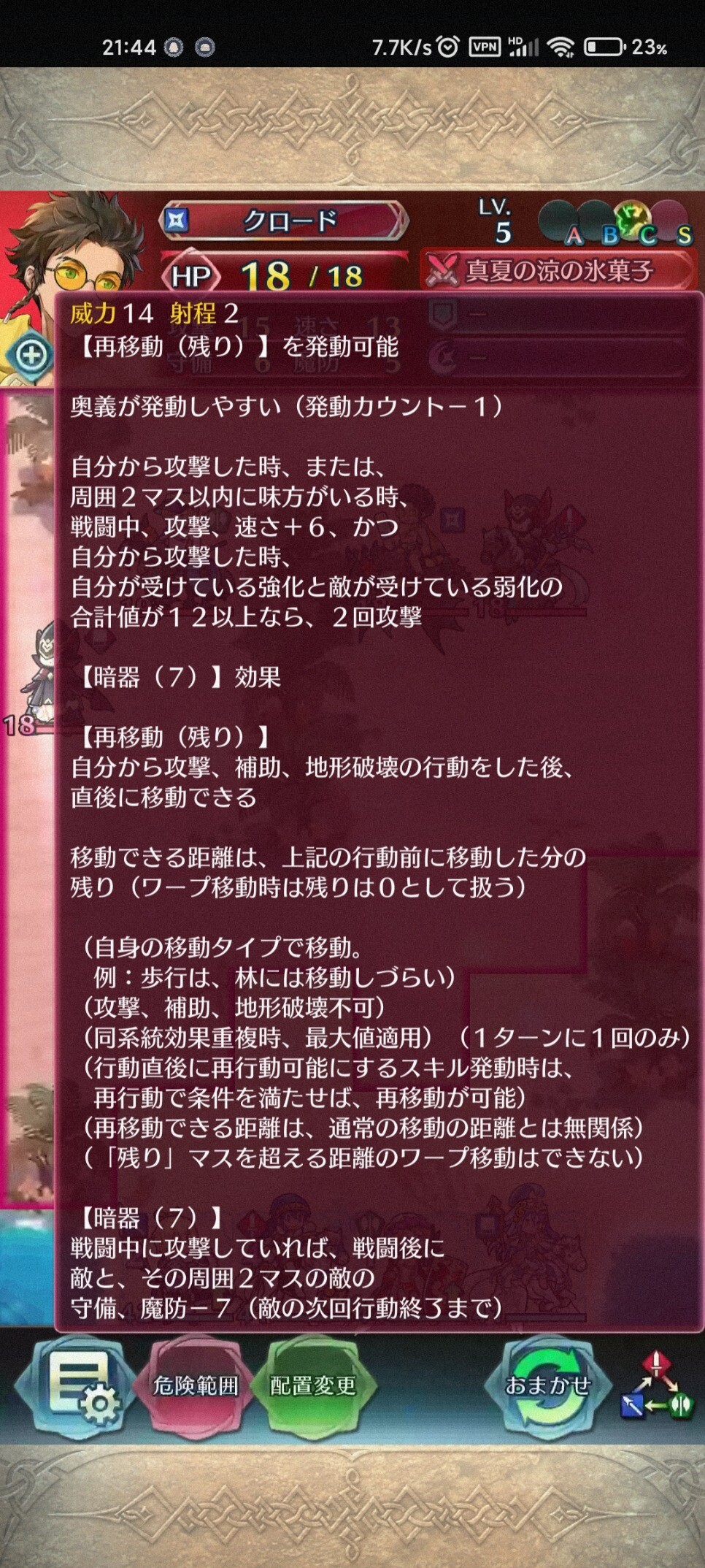Tap the おまかせ auto-battle button

(547, 1385)
